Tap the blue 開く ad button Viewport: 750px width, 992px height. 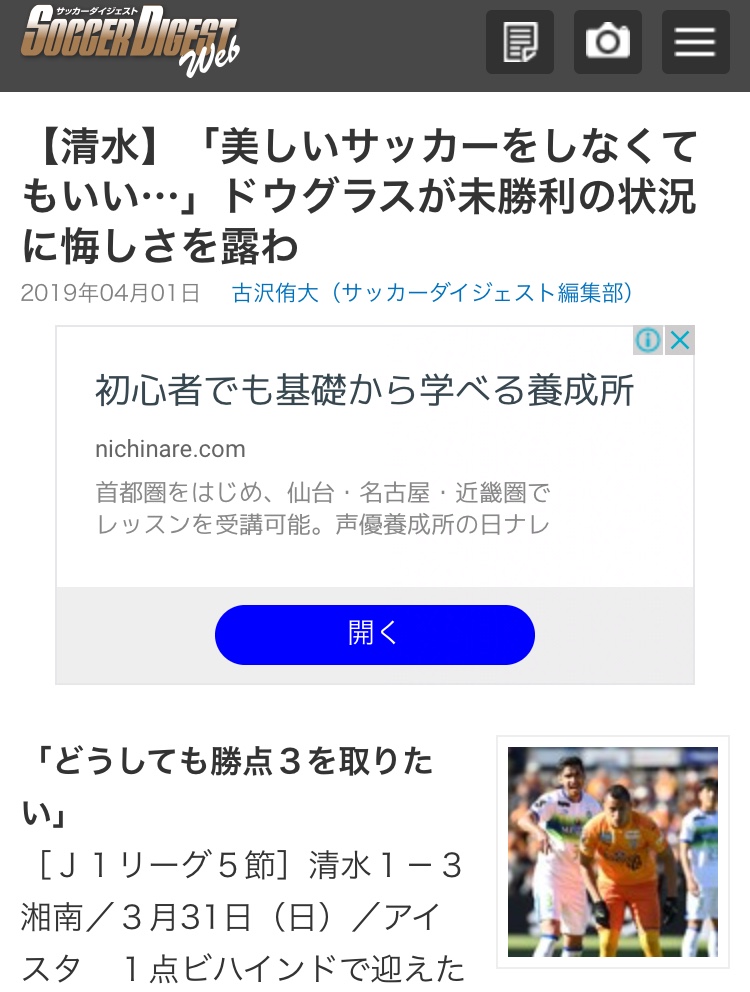click(374, 634)
